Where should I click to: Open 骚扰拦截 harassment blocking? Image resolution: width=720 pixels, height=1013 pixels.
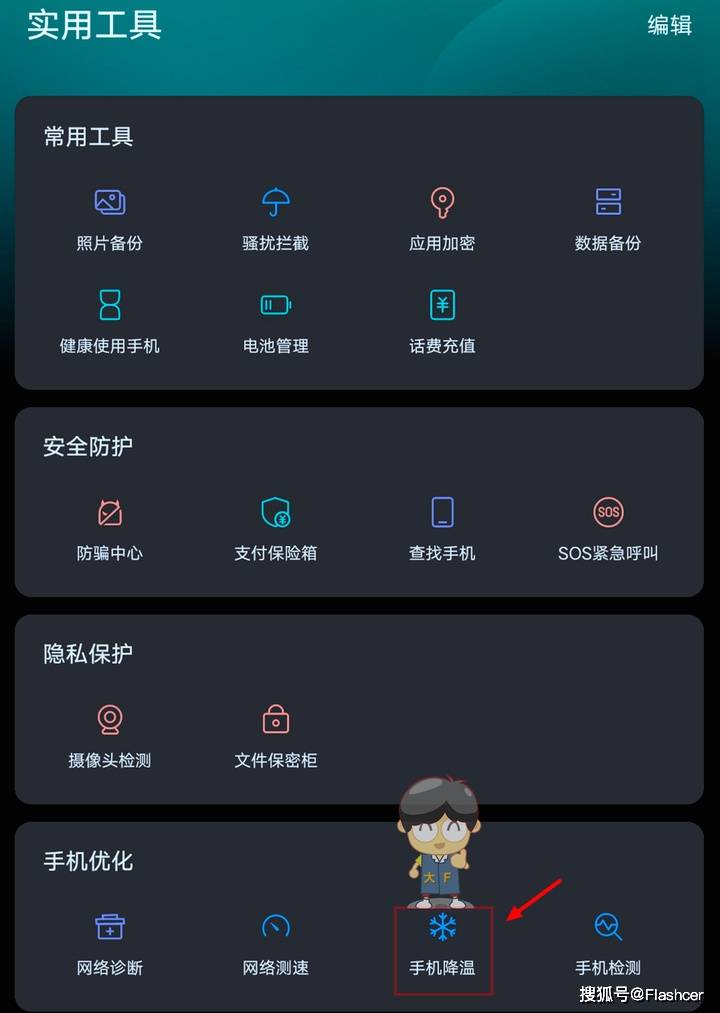pyautogui.click(x=276, y=218)
